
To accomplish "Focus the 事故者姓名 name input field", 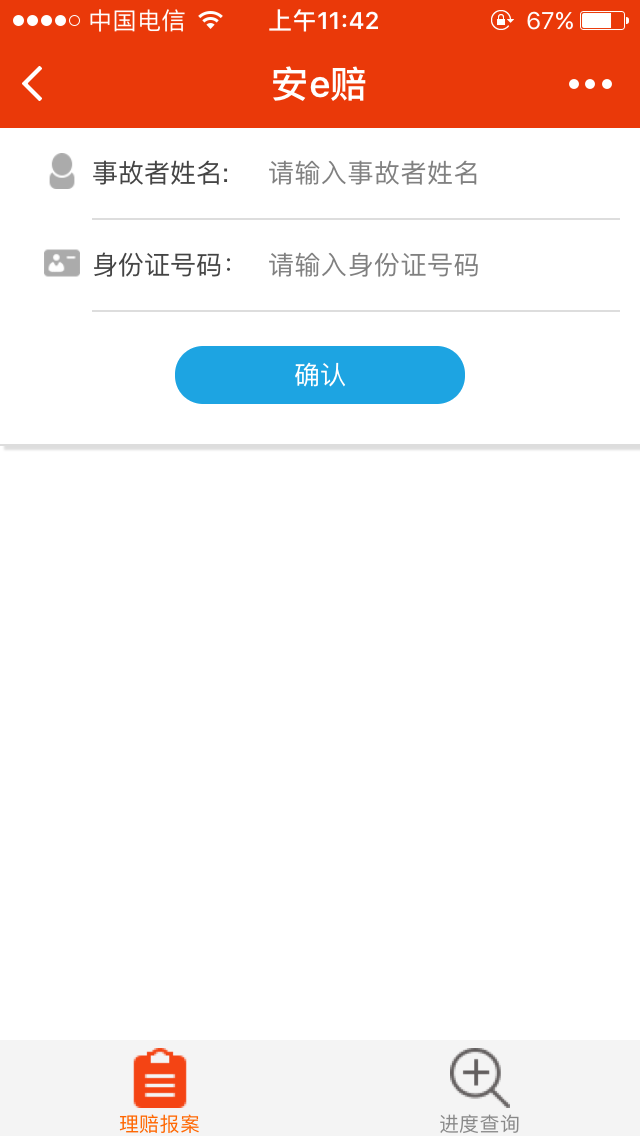I will [x=440, y=174].
